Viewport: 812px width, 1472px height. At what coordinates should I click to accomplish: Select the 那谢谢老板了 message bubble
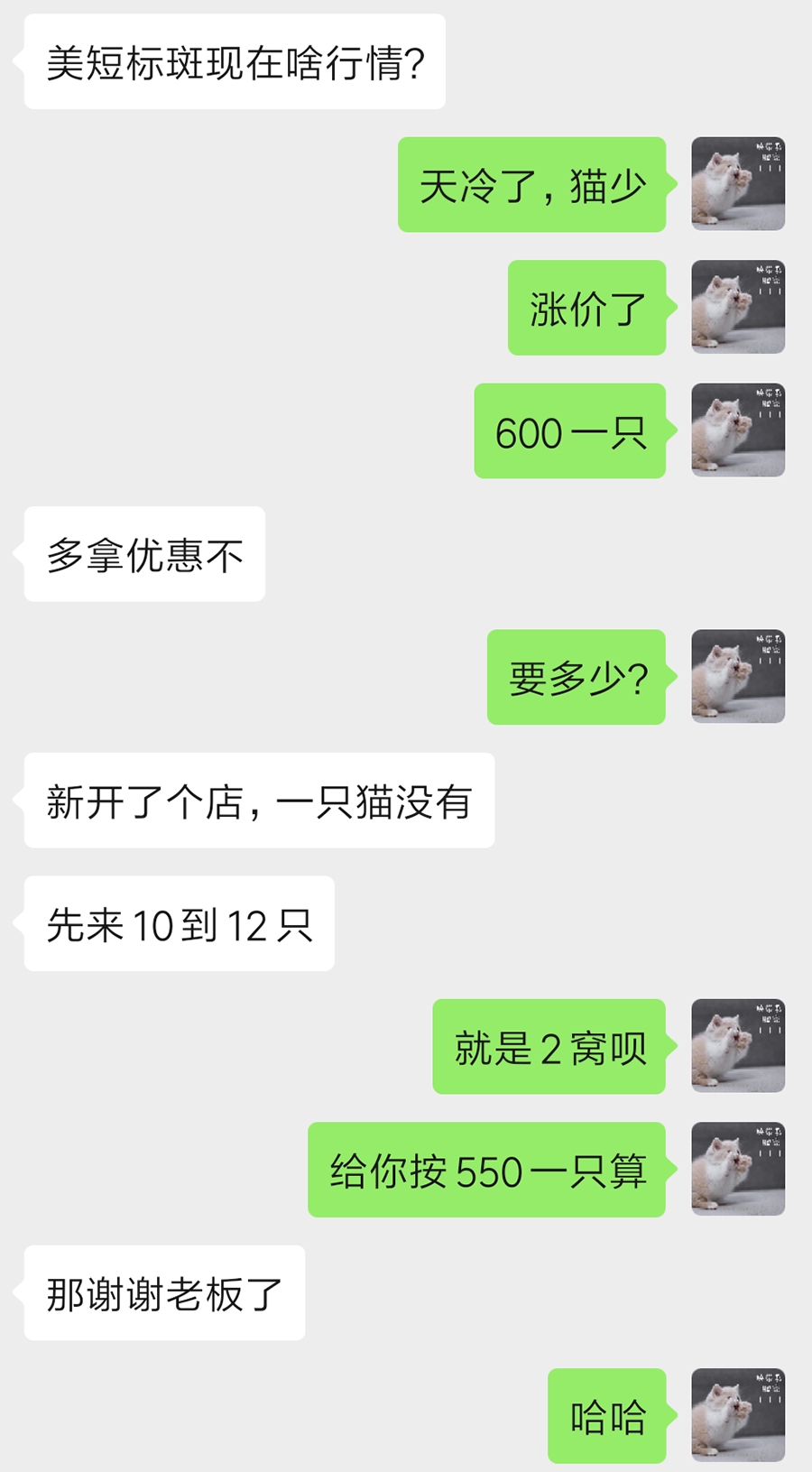coord(162,1294)
